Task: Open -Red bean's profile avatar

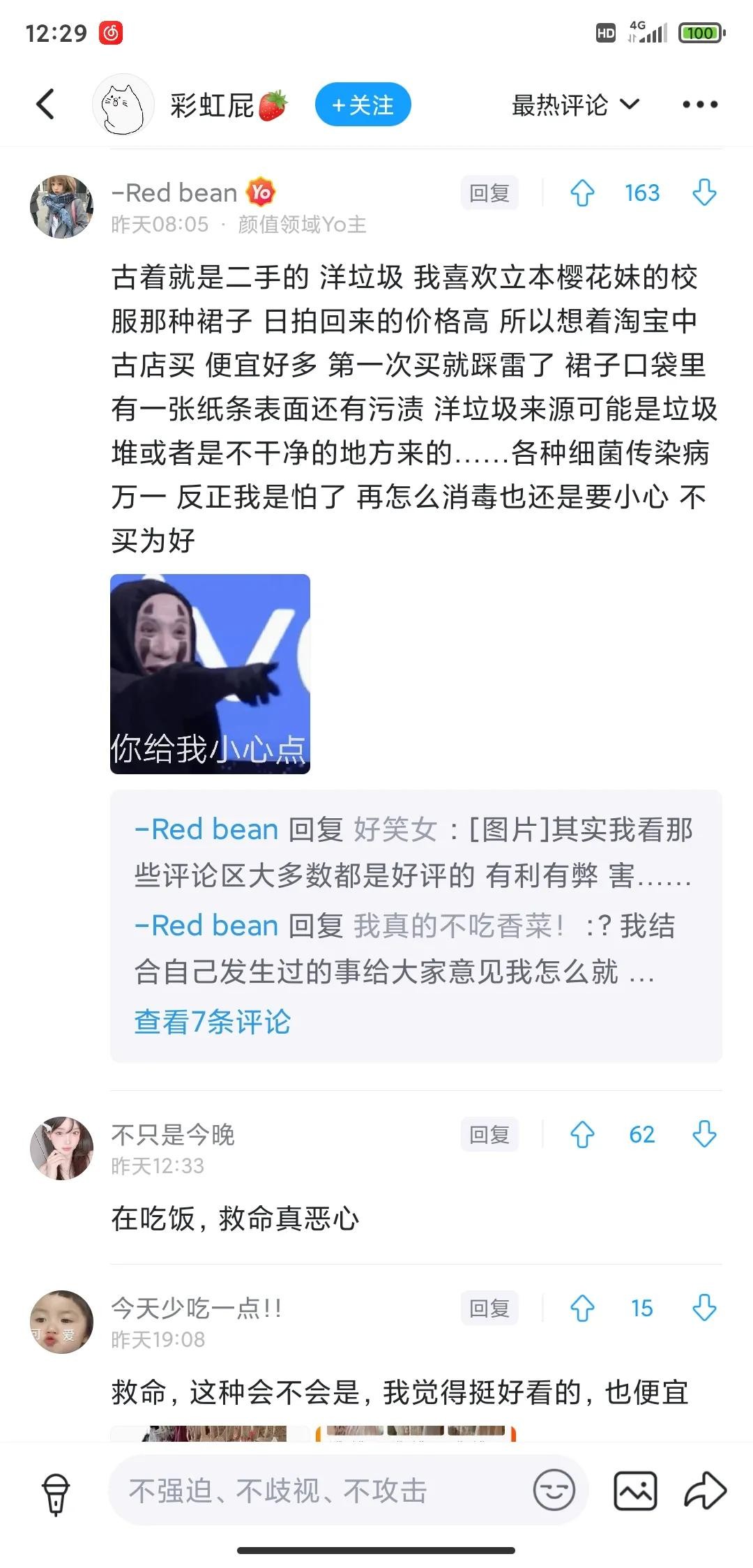Action: coord(61,206)
